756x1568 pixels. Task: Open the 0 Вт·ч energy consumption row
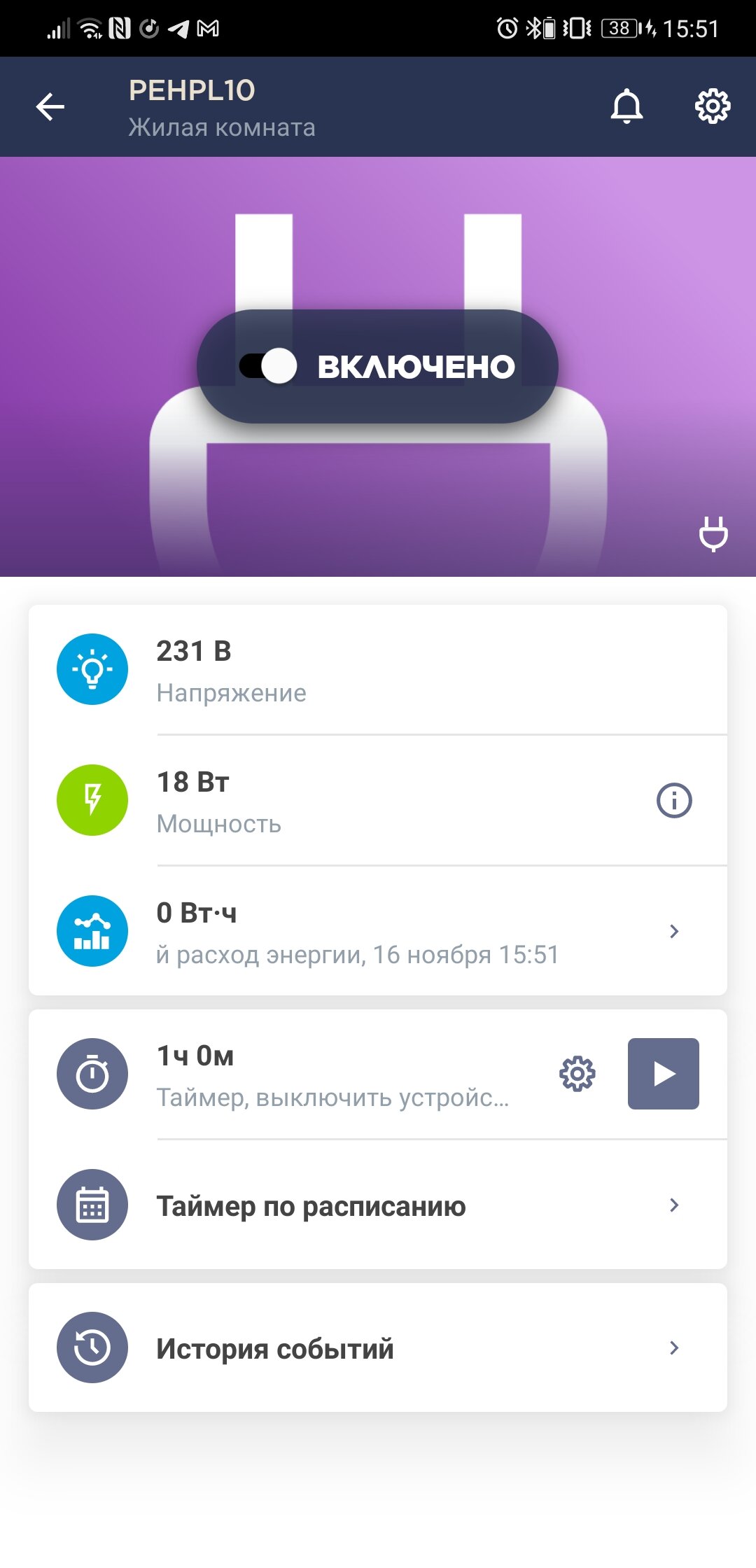tap(378, 932)
